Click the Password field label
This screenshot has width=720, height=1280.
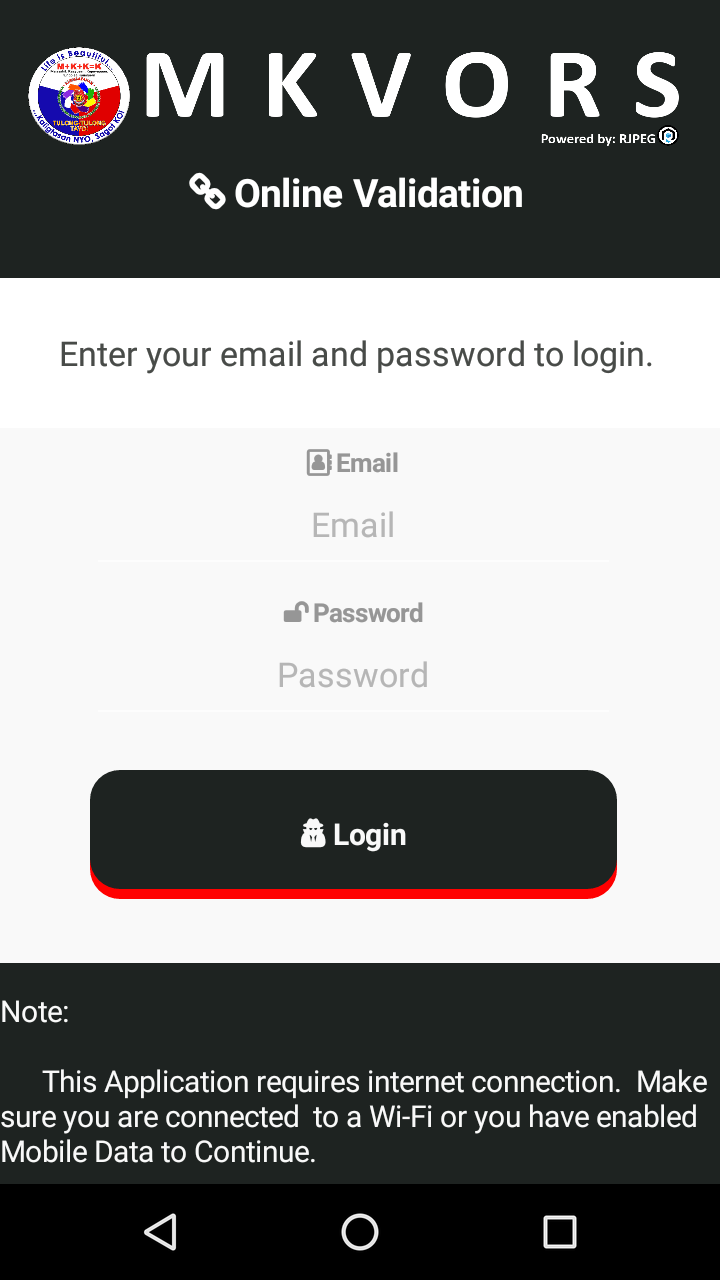coord(368,612)
